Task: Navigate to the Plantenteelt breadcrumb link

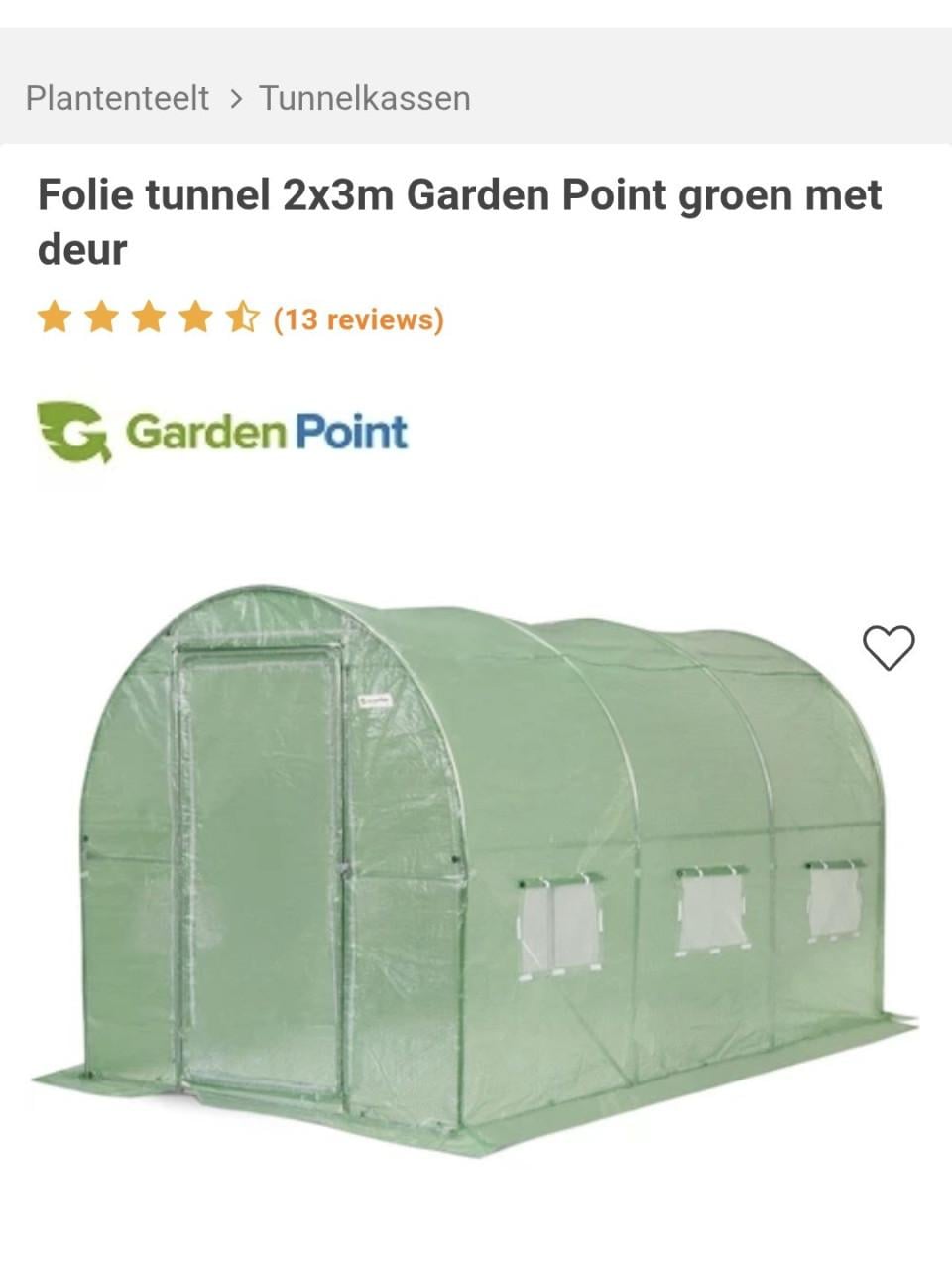Action: (117, 98)
